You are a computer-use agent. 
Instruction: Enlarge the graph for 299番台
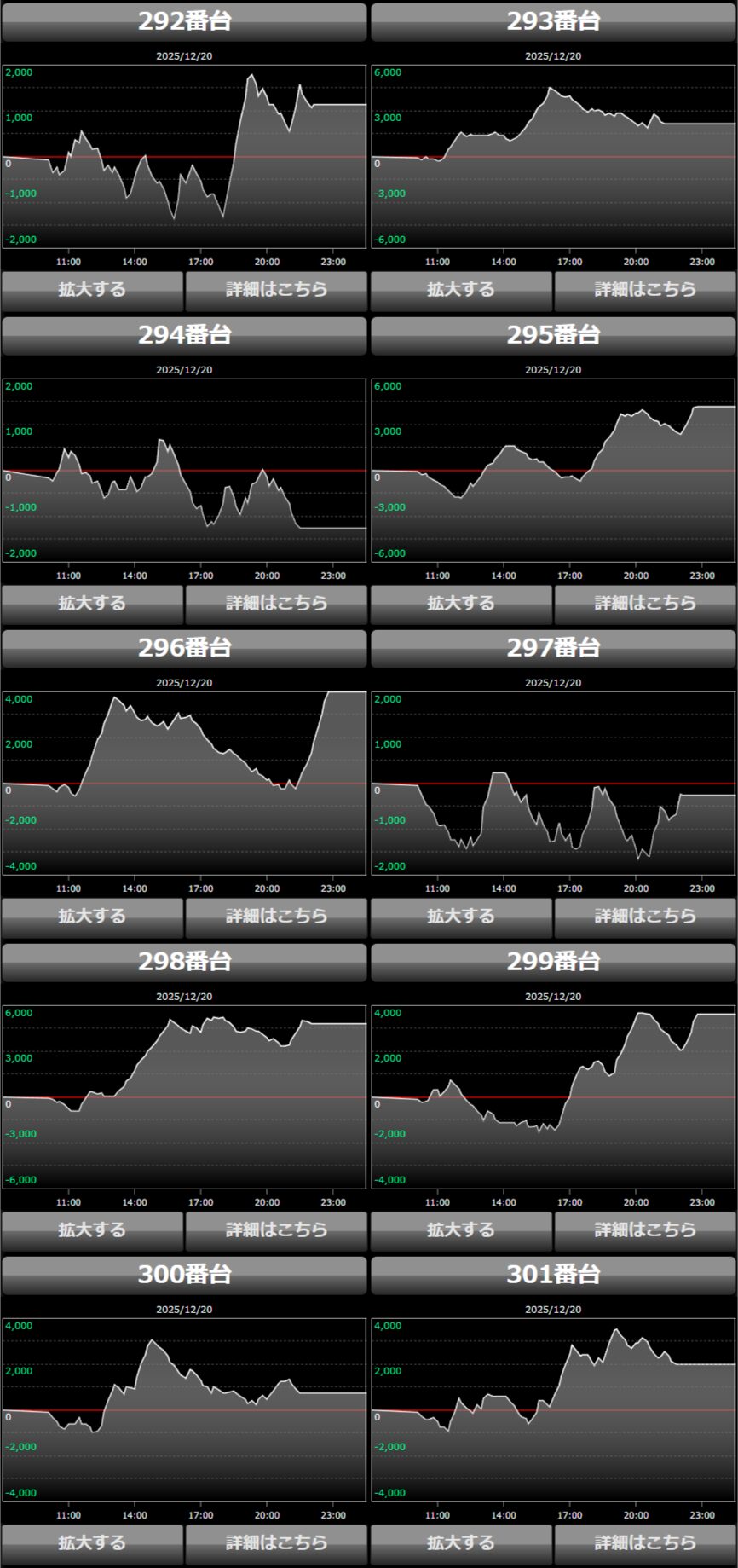461,1230
